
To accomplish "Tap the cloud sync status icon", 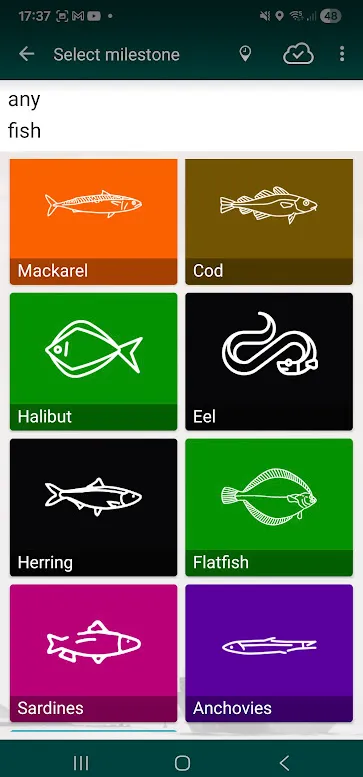I will 298,54.
